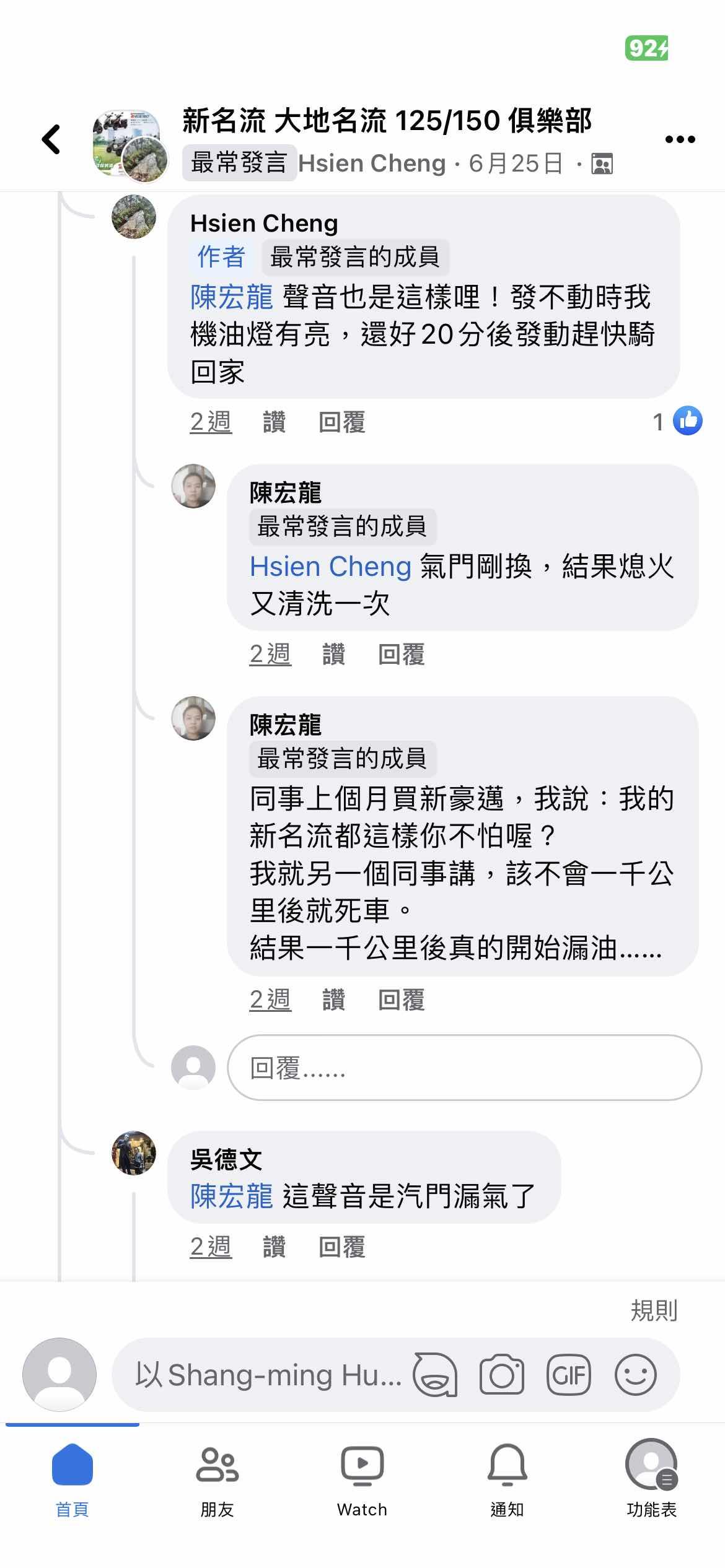This screenshot has height=1568, width=725.
Task: Reply to 陳宏龍's comment about 同事買新豪邁
Action: (x=401, y=1000)
